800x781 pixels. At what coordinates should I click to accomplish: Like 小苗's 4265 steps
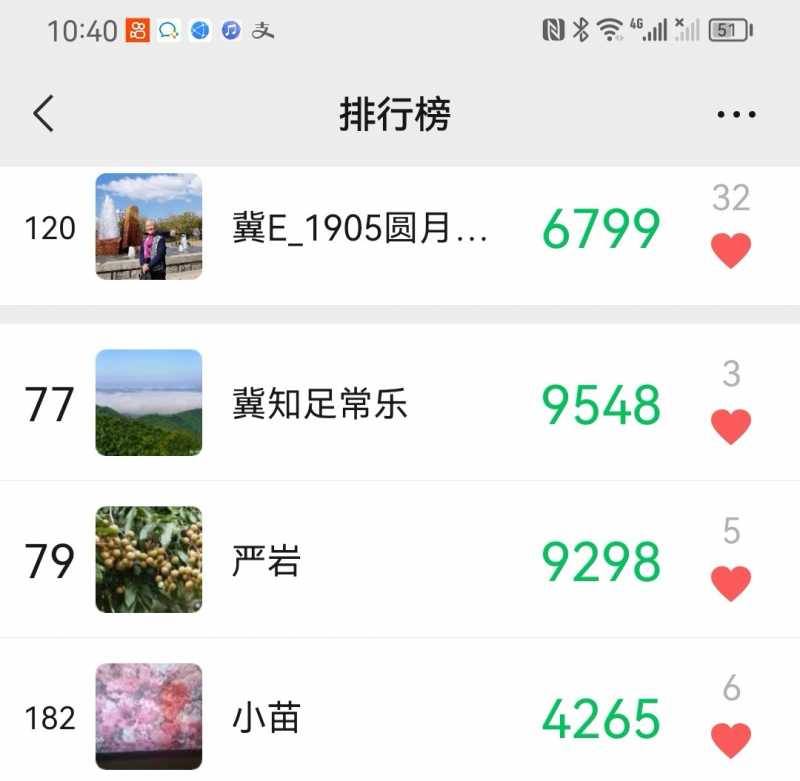pyautogui.click(x=731, y=740)
